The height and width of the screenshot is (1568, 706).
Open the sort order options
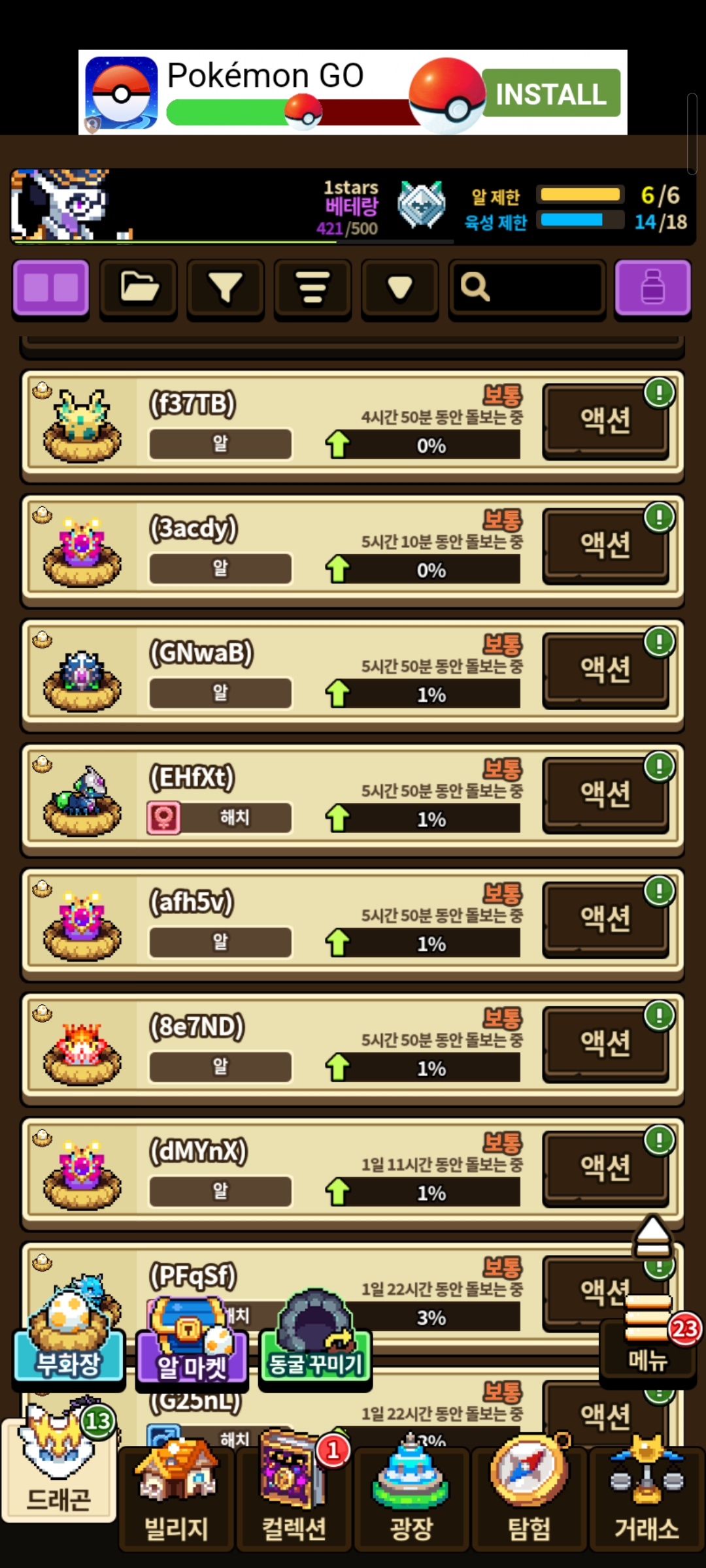coord(312,287)
